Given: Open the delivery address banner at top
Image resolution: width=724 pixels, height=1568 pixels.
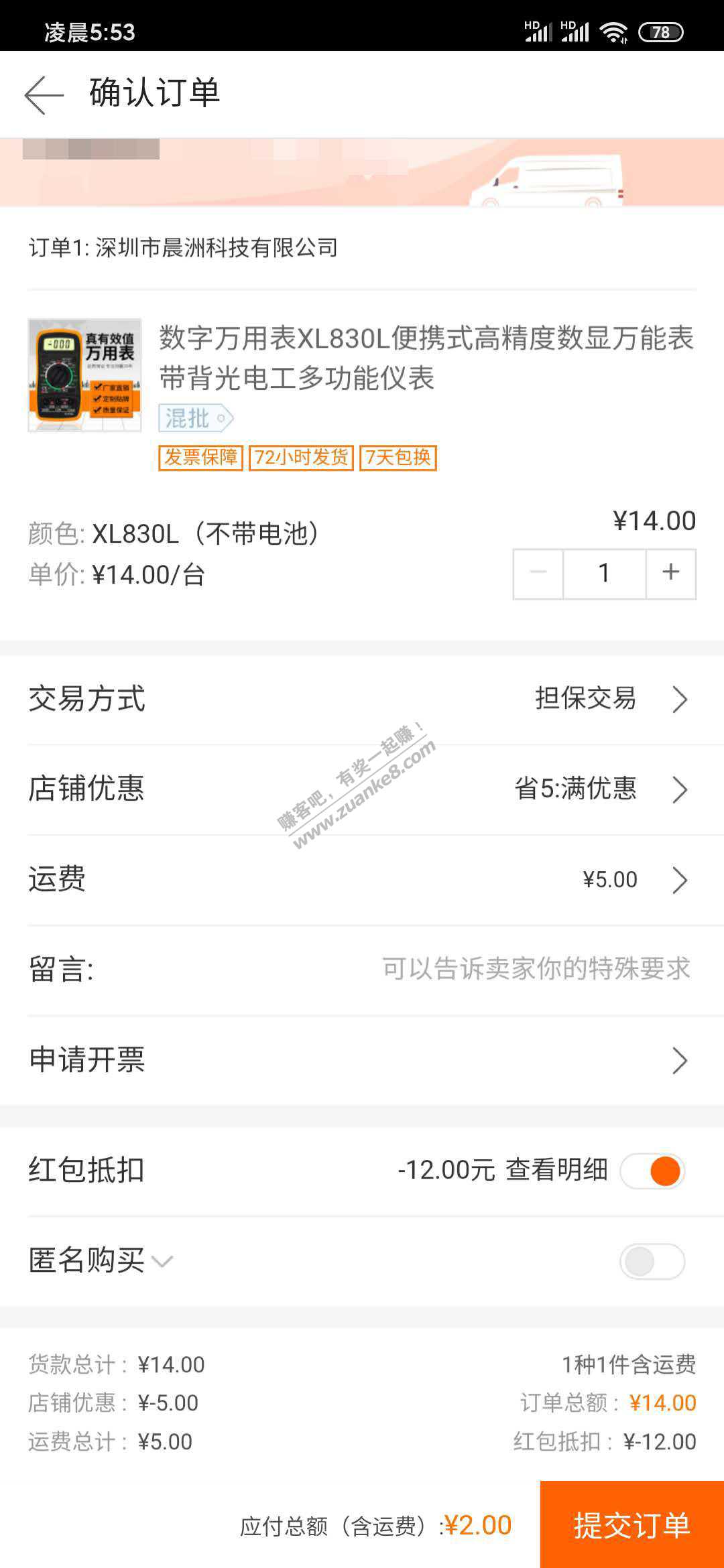Looking at the screenshot, I should click(x=362, y=172).
